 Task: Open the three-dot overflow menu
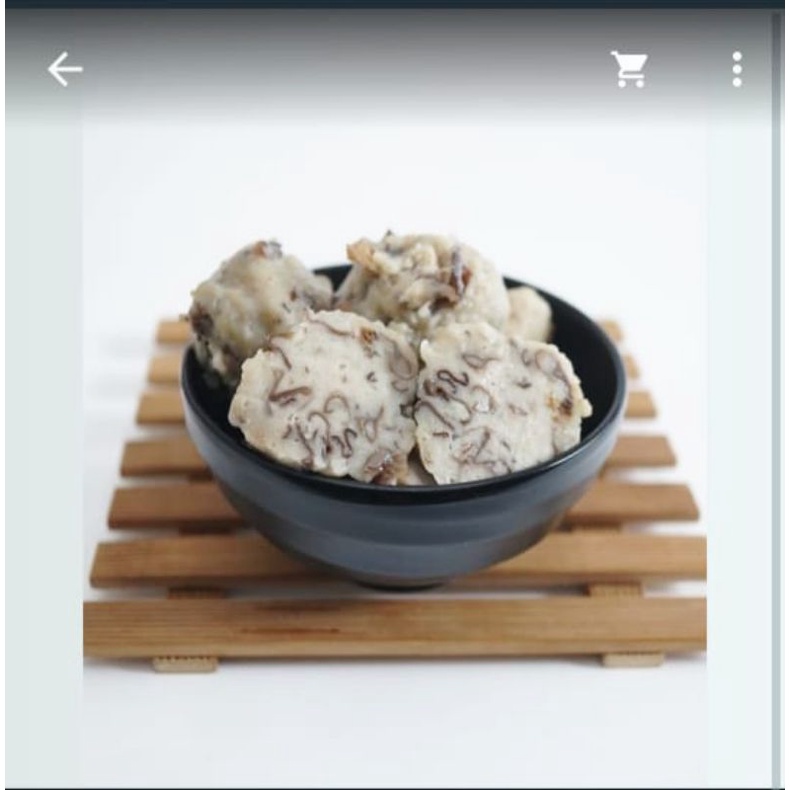(x=737, y=69)
